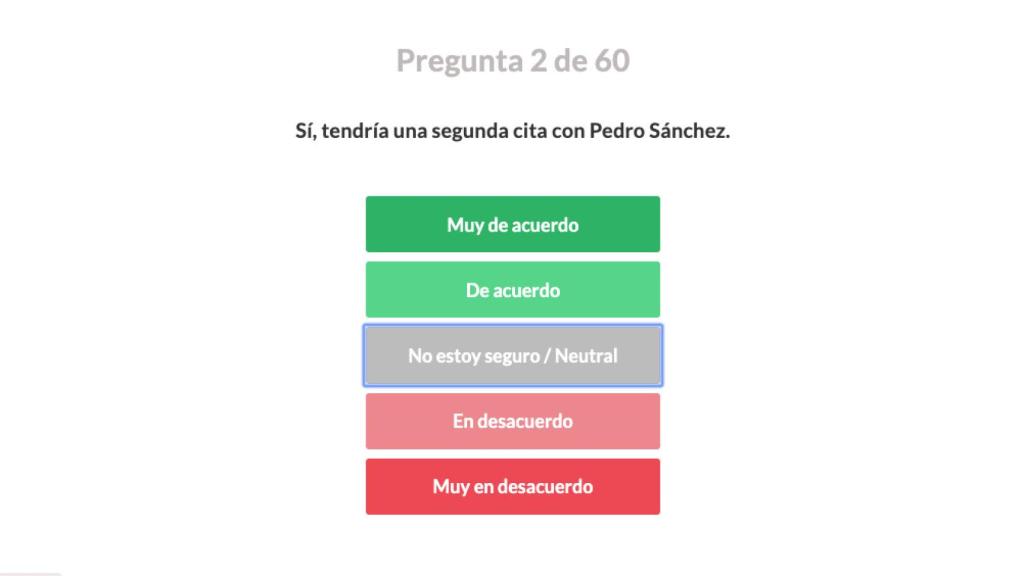Viewport: 1024px width, 576px height.
Task: Choose the De acuerdo option
Action: 512,290
